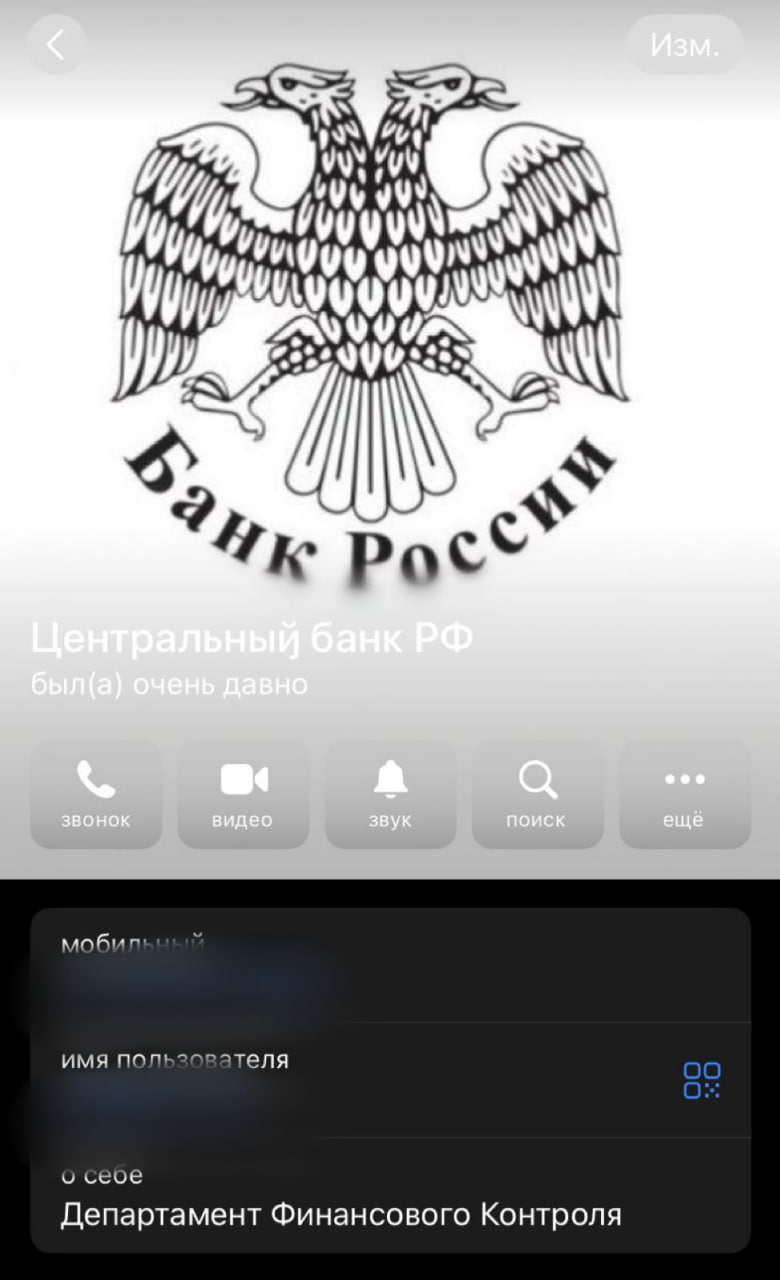Tap the Изм. edit button

click(x=685, y=45)
